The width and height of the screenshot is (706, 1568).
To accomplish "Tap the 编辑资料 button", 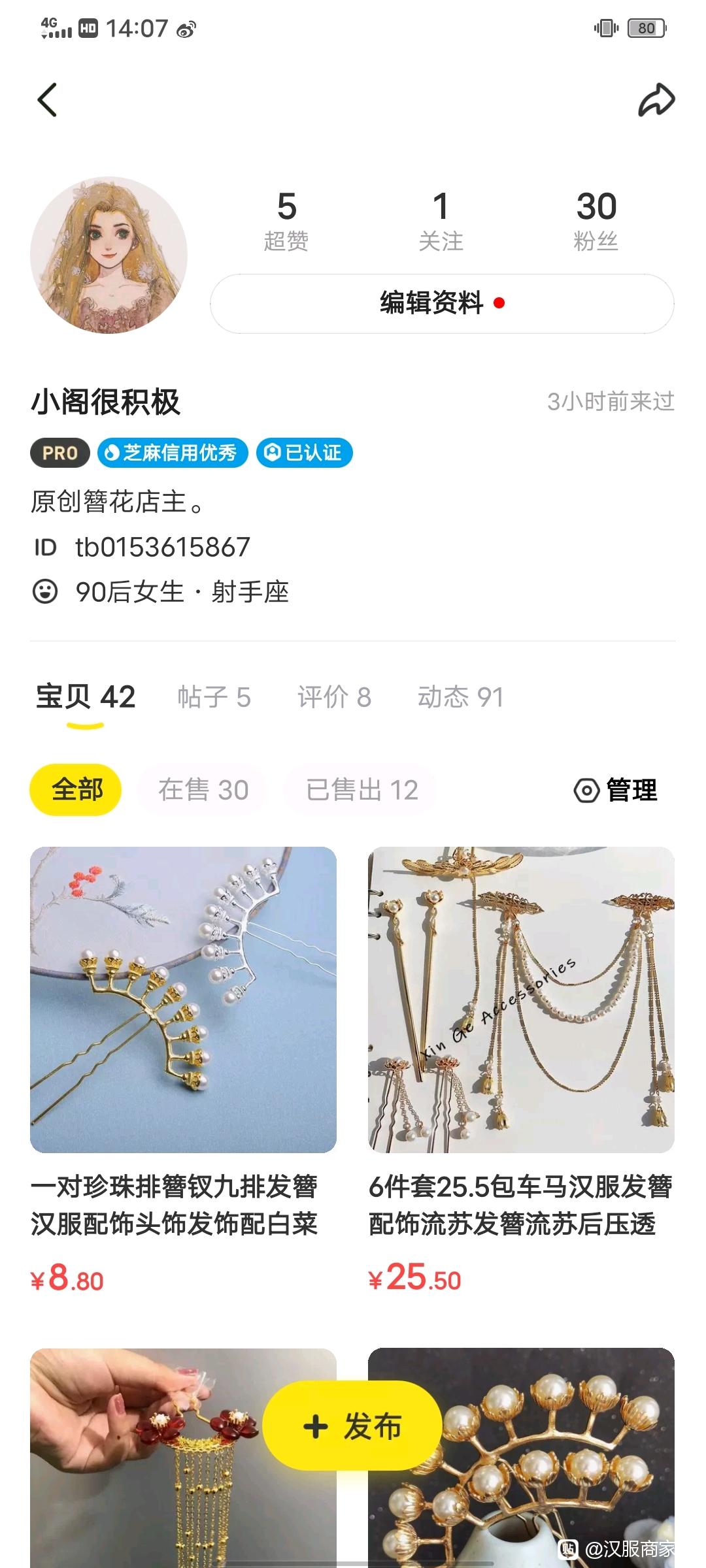I will coord(442,303).
